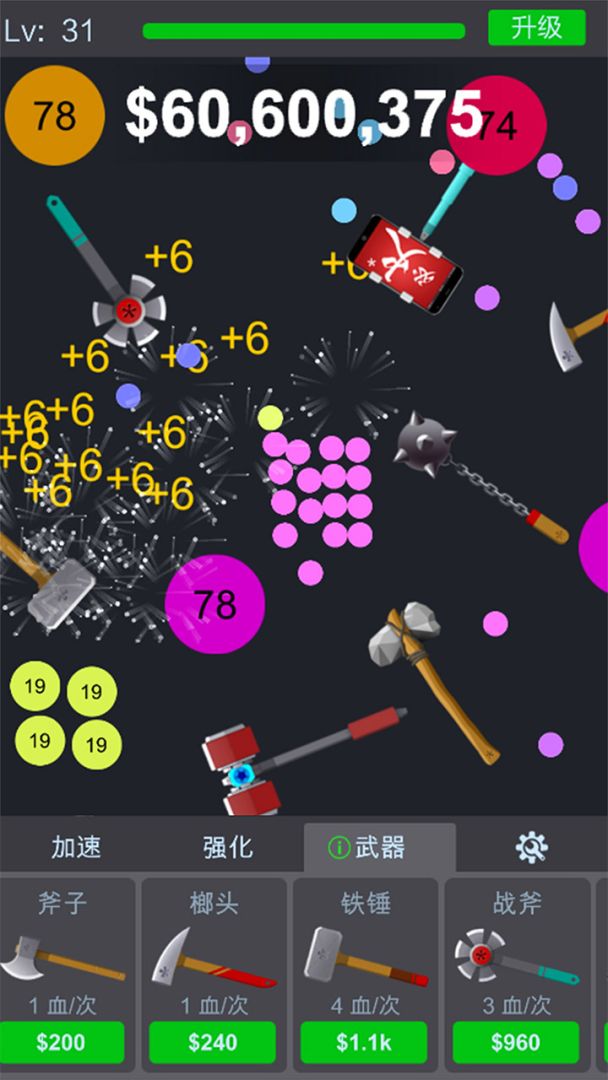
Task: Select the 武器 weapons tab
Action: [x=379, y=848]
